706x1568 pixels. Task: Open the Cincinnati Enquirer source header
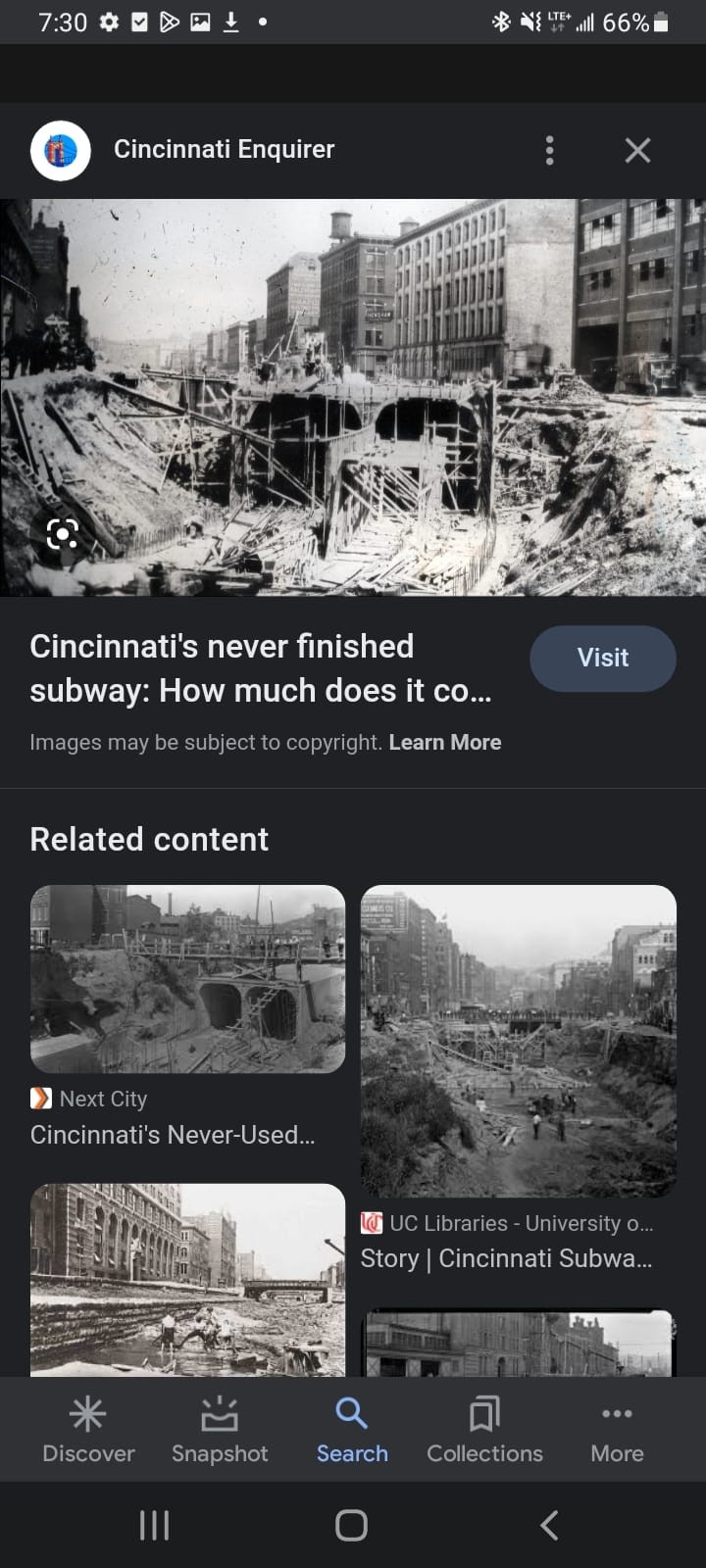point(224,150)
